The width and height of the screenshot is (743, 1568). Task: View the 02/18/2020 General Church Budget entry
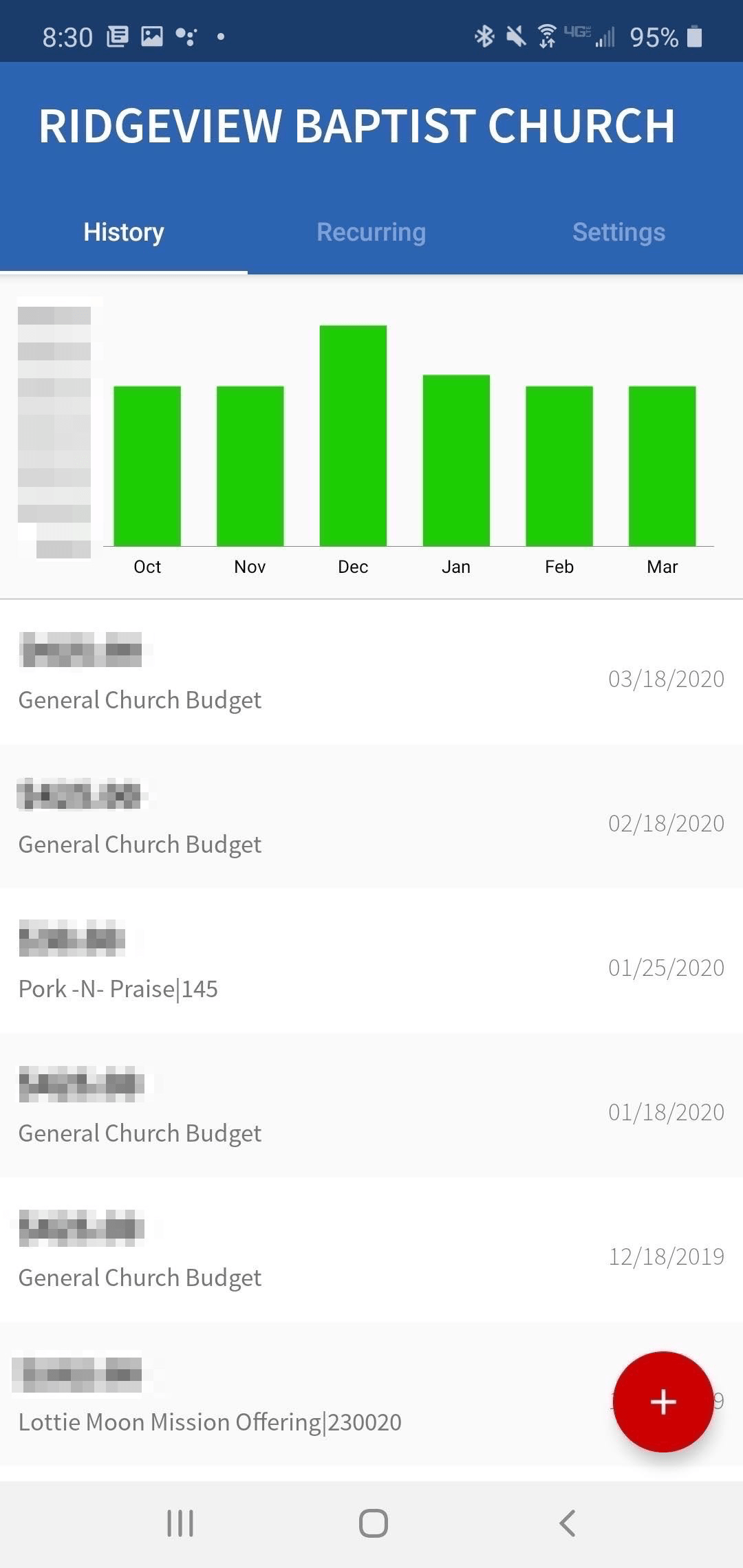click(x=371, y=818)
